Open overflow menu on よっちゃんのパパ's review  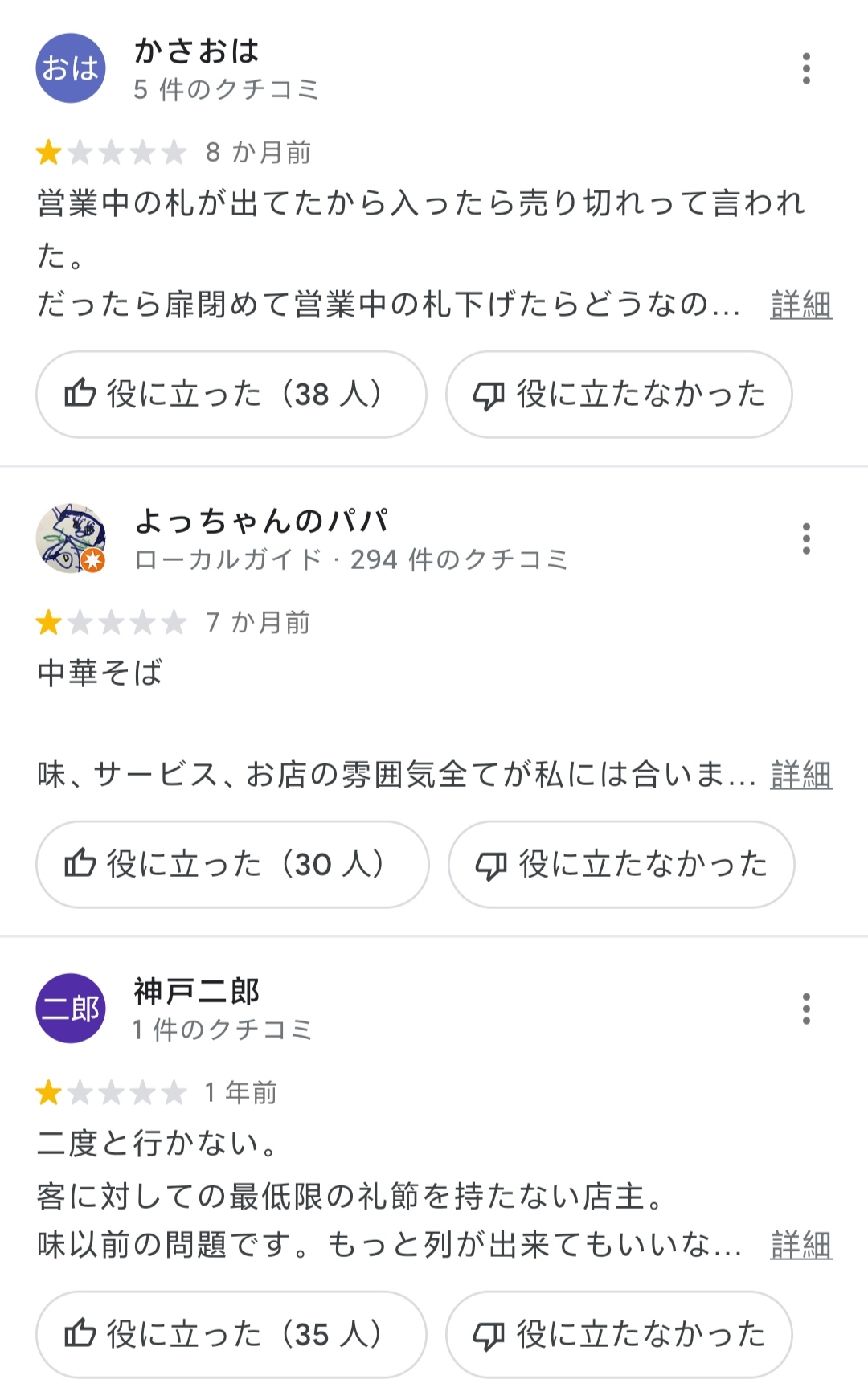[806, 538]
